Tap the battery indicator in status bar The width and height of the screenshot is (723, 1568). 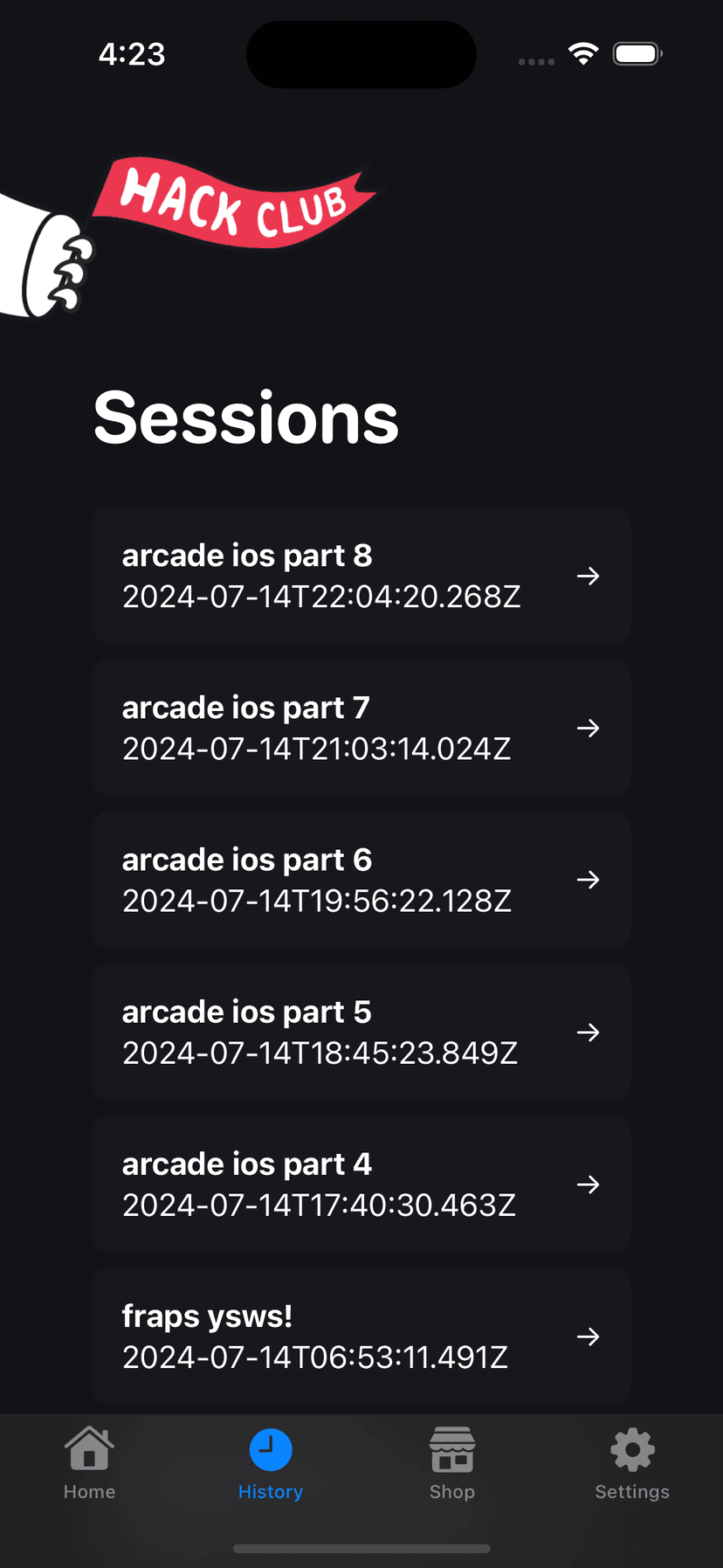[x=637, y=53]
